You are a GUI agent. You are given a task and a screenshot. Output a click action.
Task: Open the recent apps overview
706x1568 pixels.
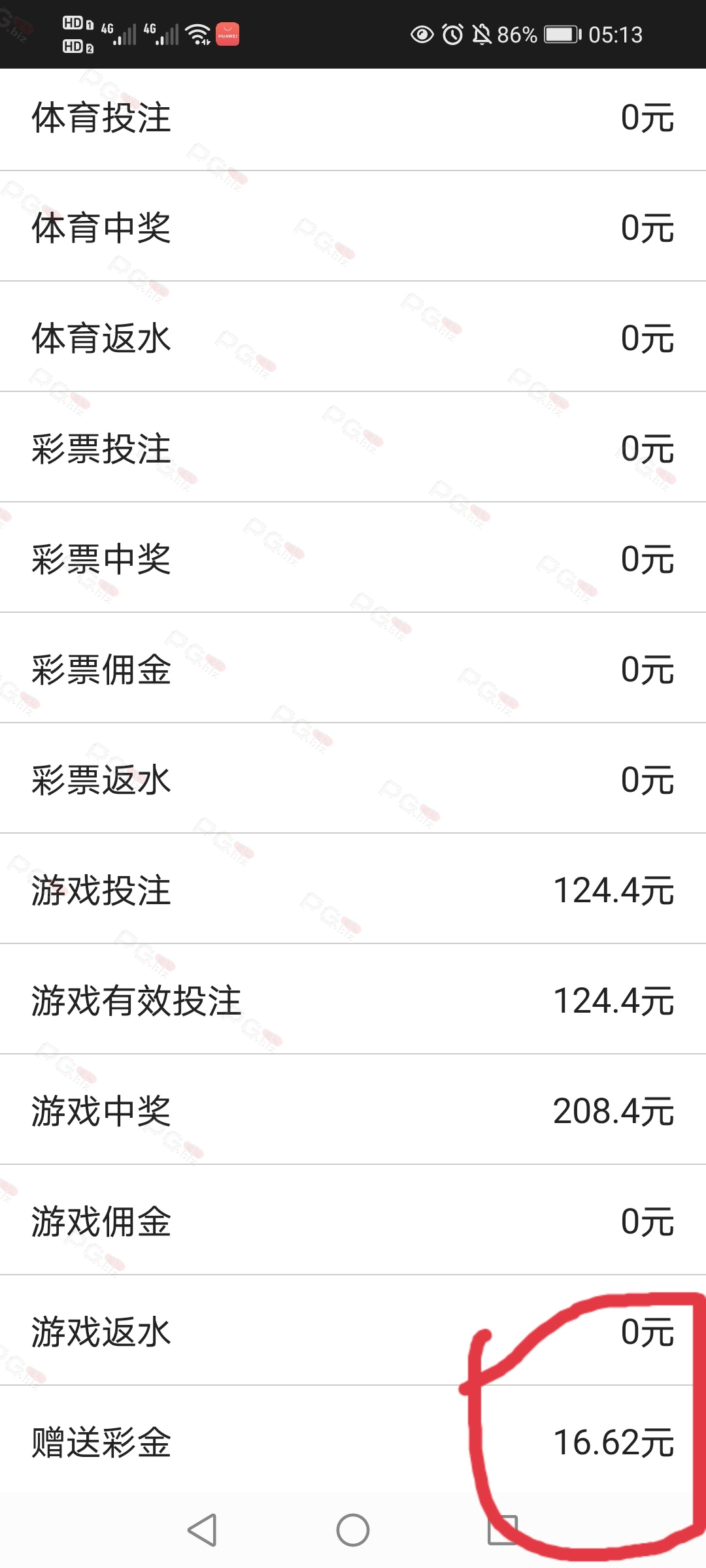pos(503,1530)
